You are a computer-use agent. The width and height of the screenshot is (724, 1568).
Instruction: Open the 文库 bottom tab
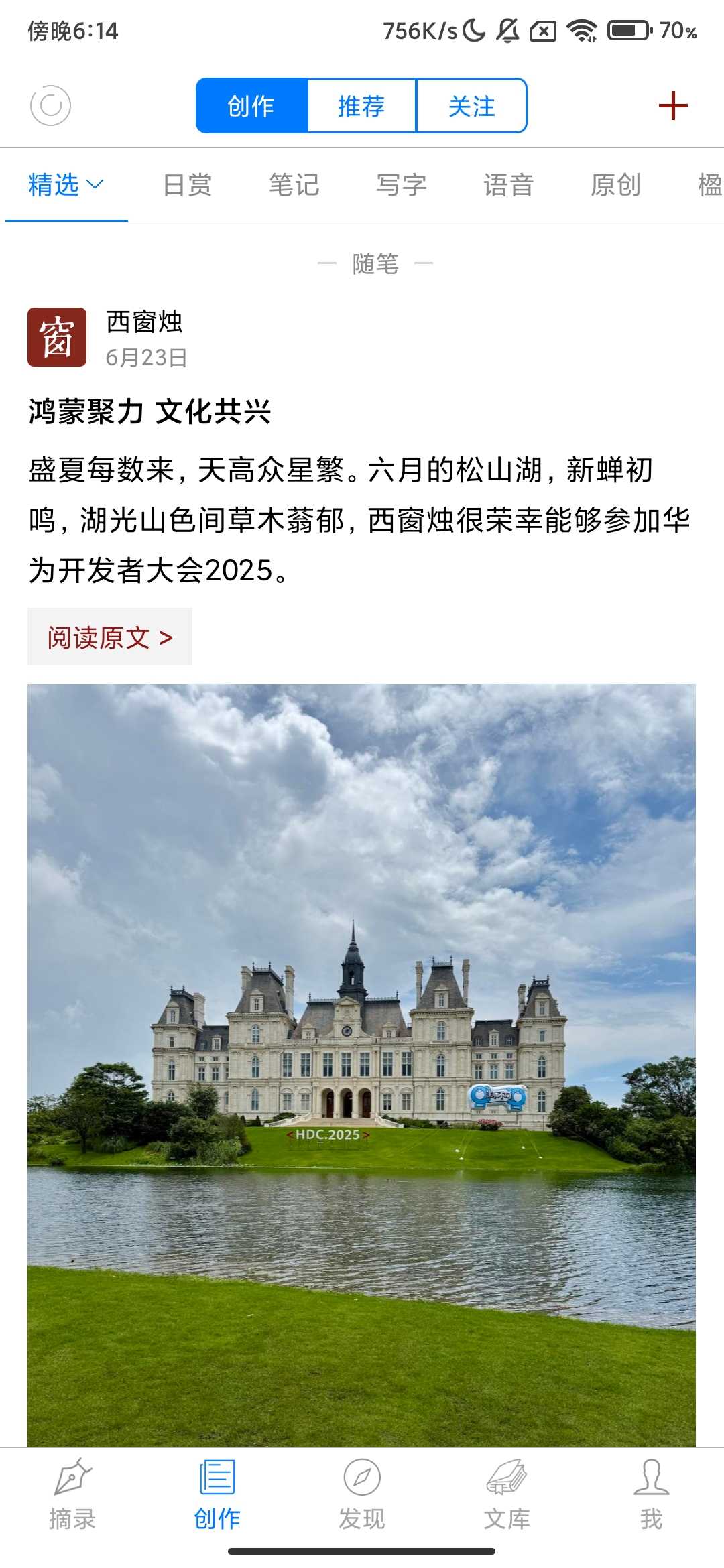(507, 1494)
